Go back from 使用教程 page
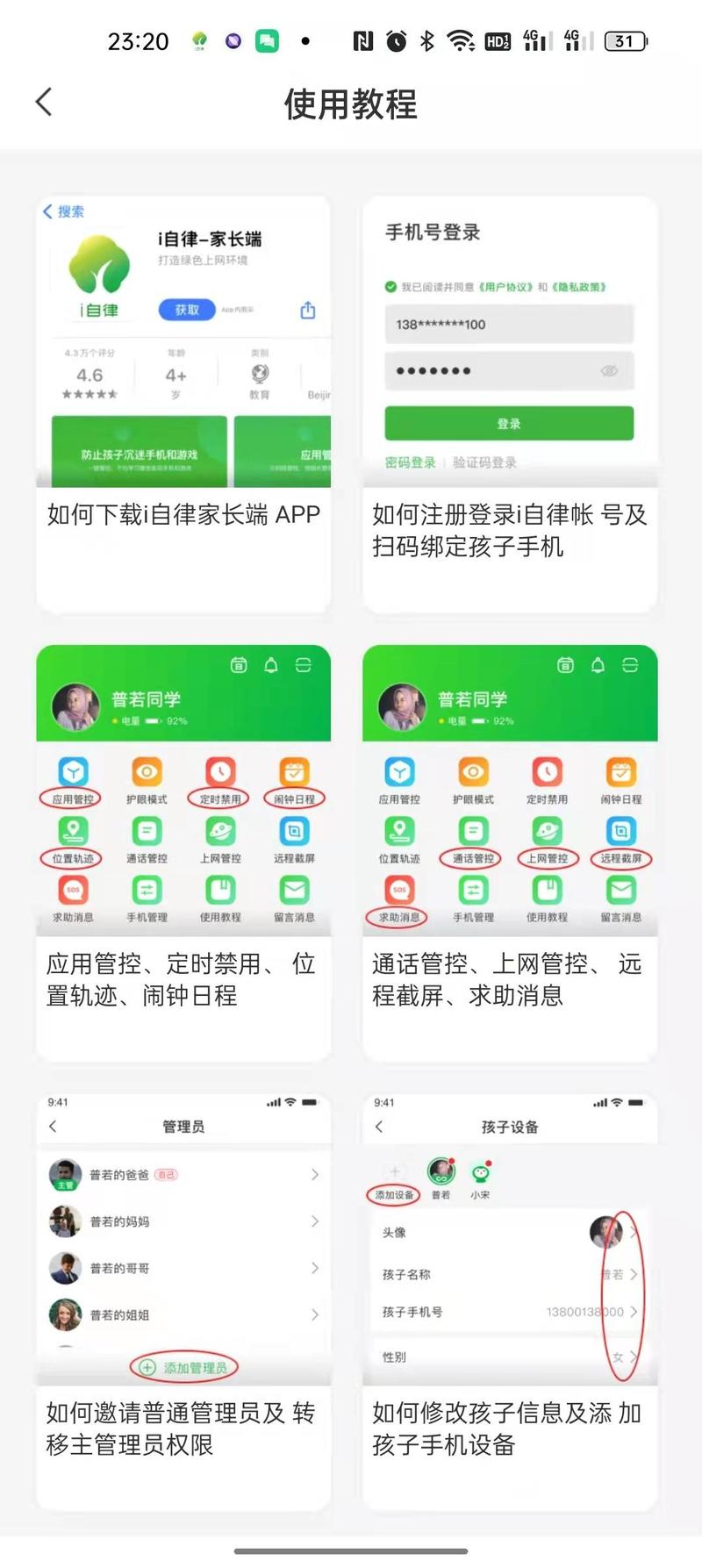This screenshot has width=702, height=1568. (44, 103)
